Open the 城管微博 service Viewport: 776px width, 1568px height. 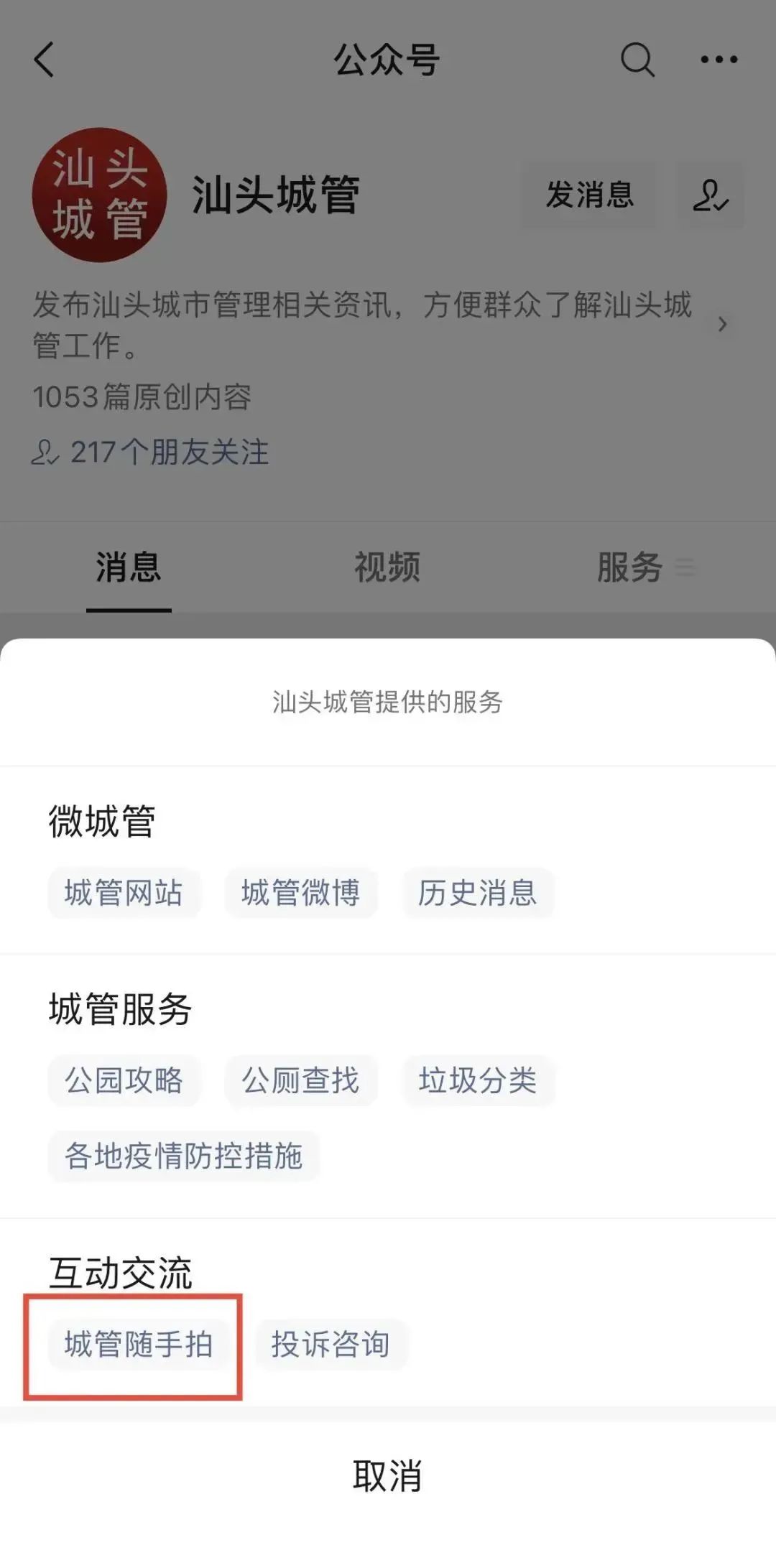click(300, 893)
